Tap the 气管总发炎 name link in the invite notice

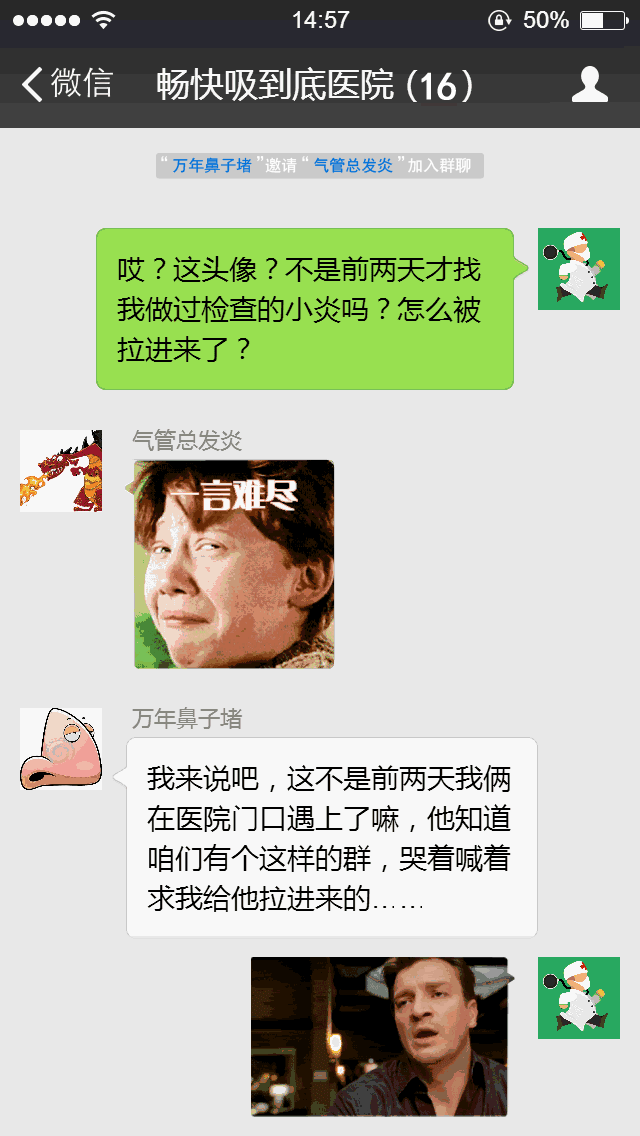pyautogui.click(x=353, y=166)
